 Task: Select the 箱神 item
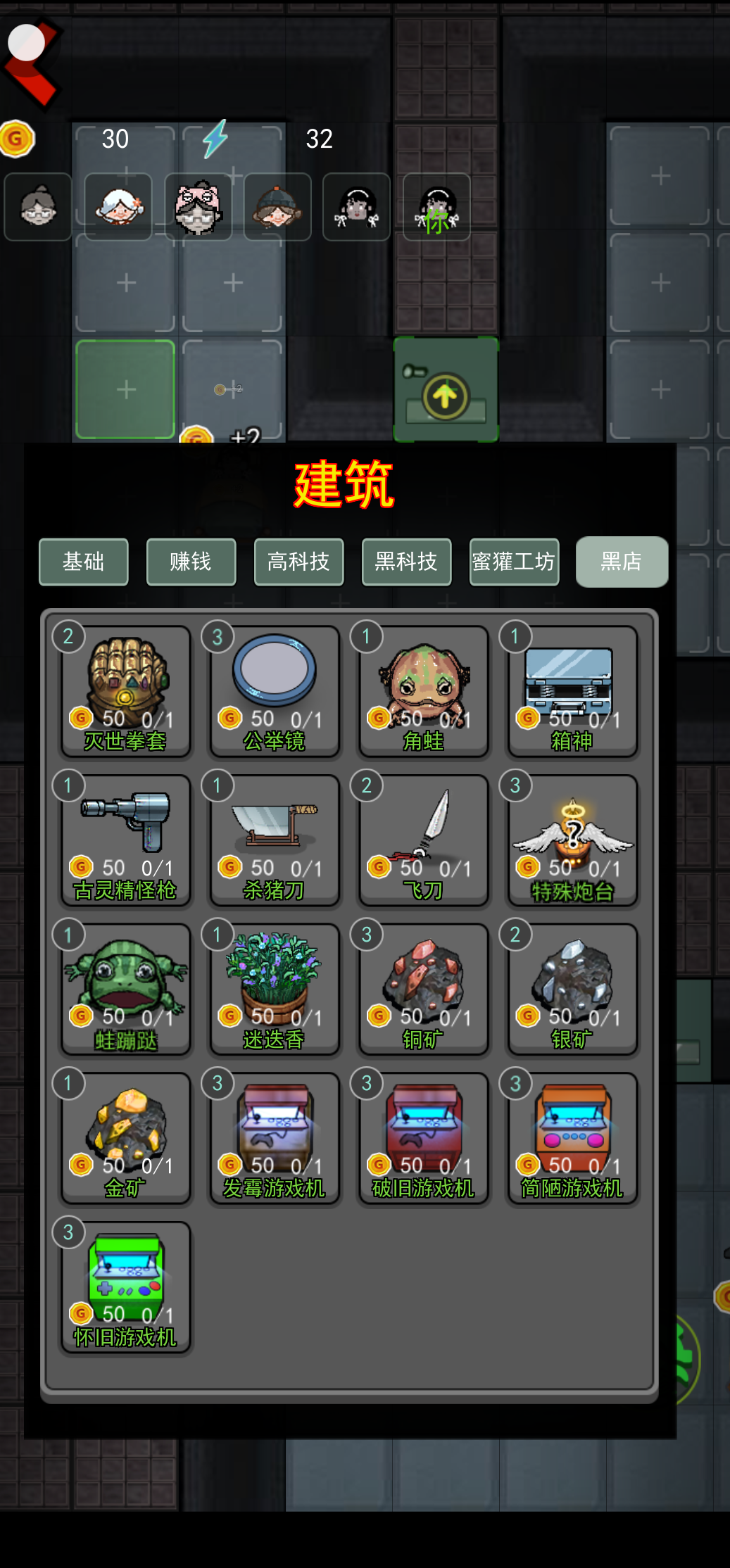(x=572, y=691)
